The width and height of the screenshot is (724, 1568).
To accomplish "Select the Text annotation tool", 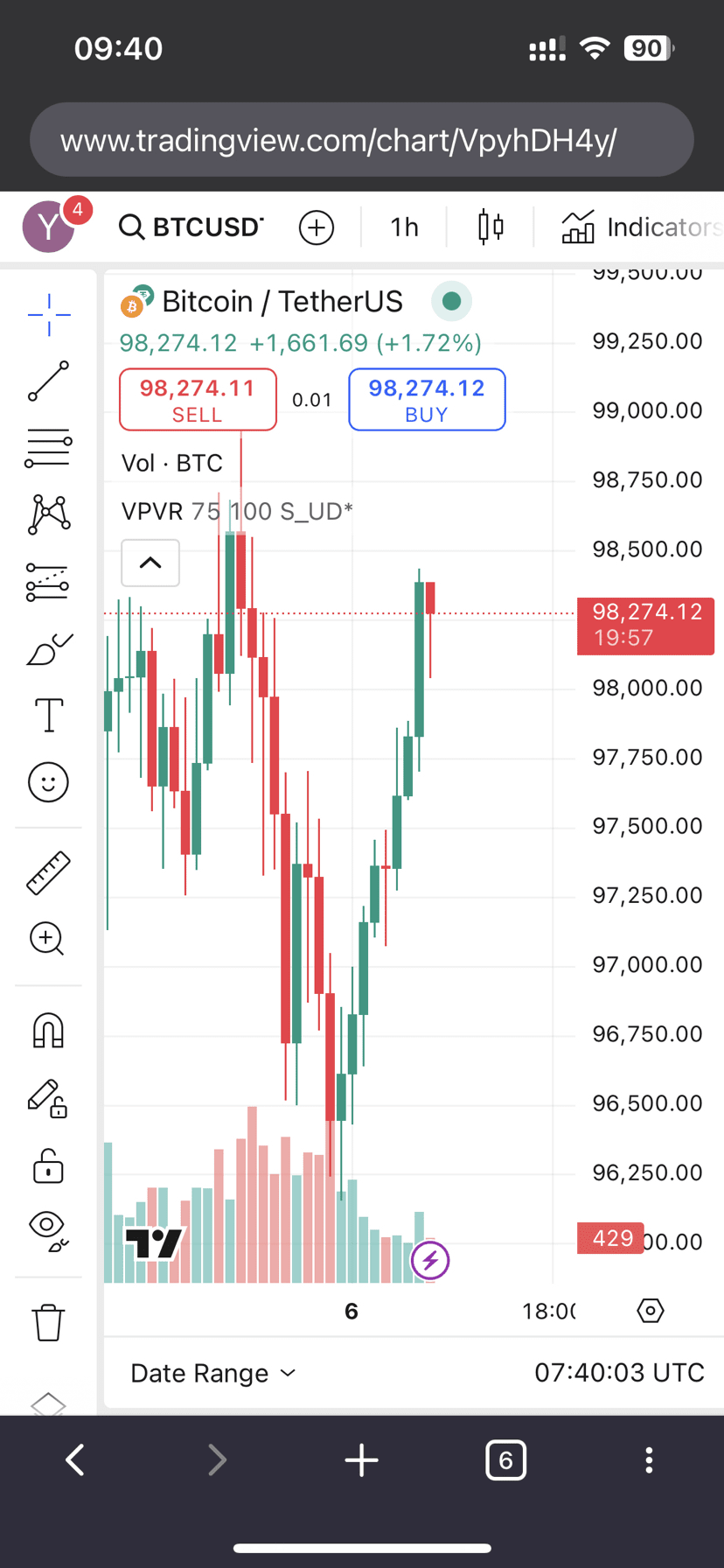I will 48,715.
